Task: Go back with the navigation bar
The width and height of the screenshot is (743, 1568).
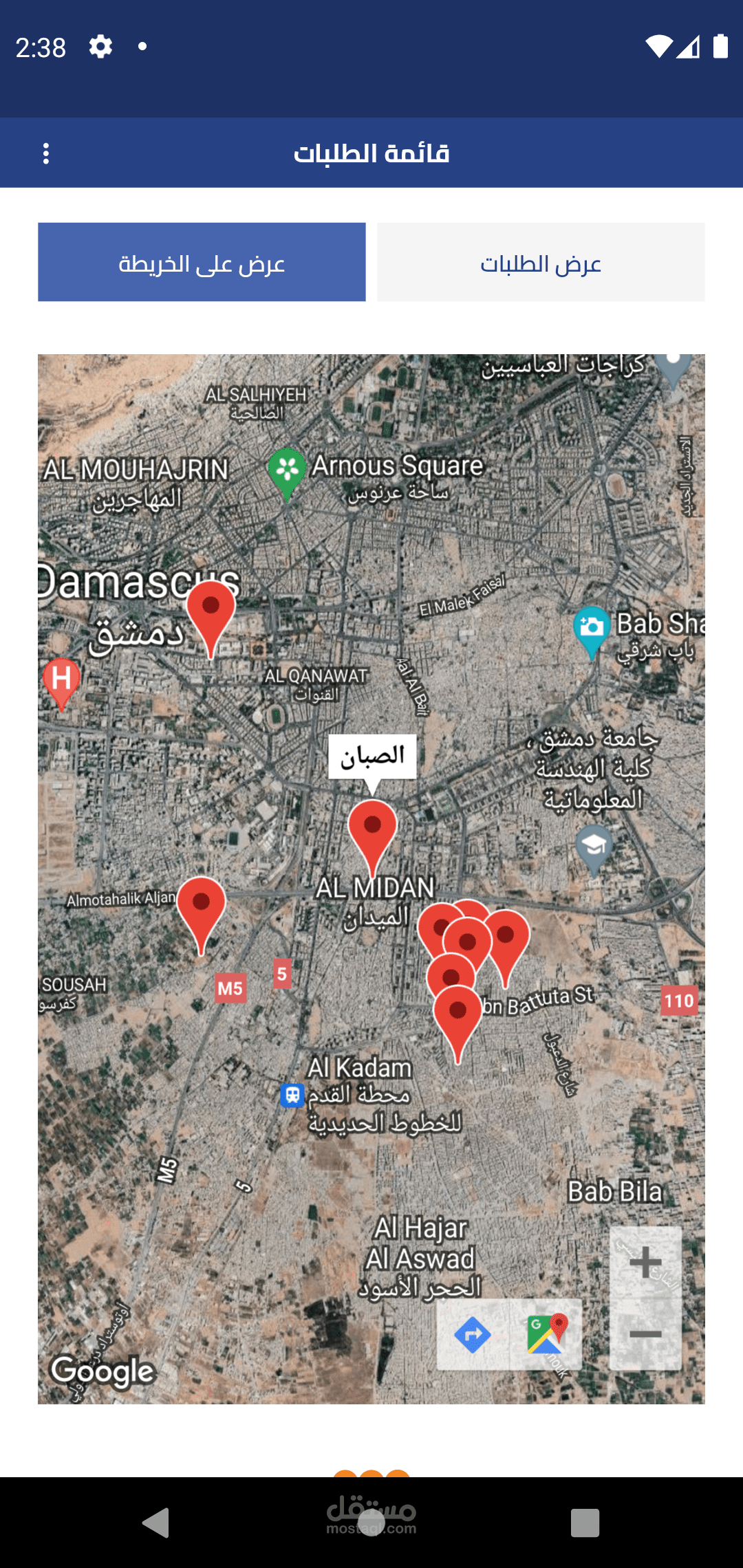Action: pyautogui.click(x=156, y=1523)
